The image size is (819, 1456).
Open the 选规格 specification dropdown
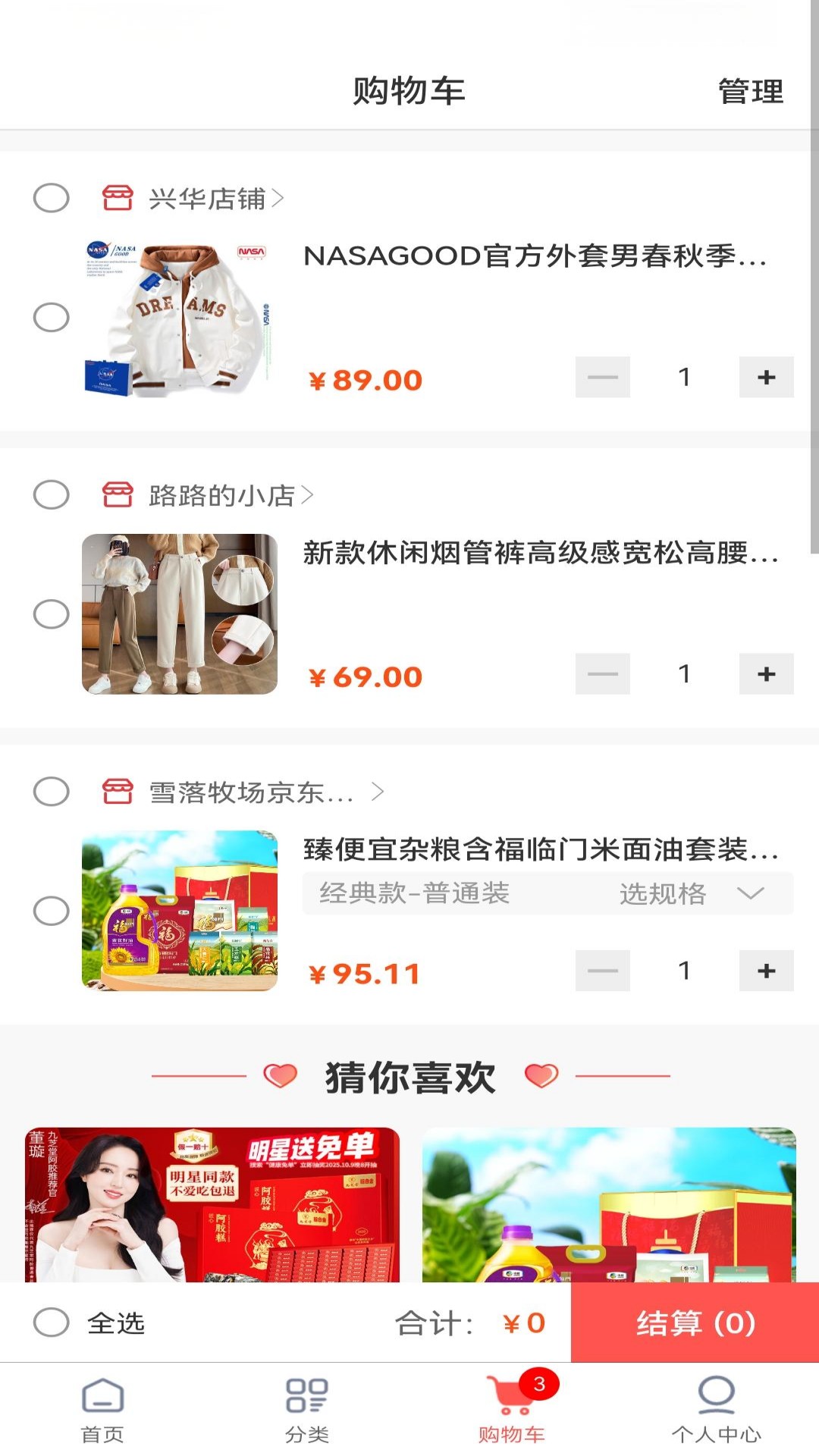(698, 893)
